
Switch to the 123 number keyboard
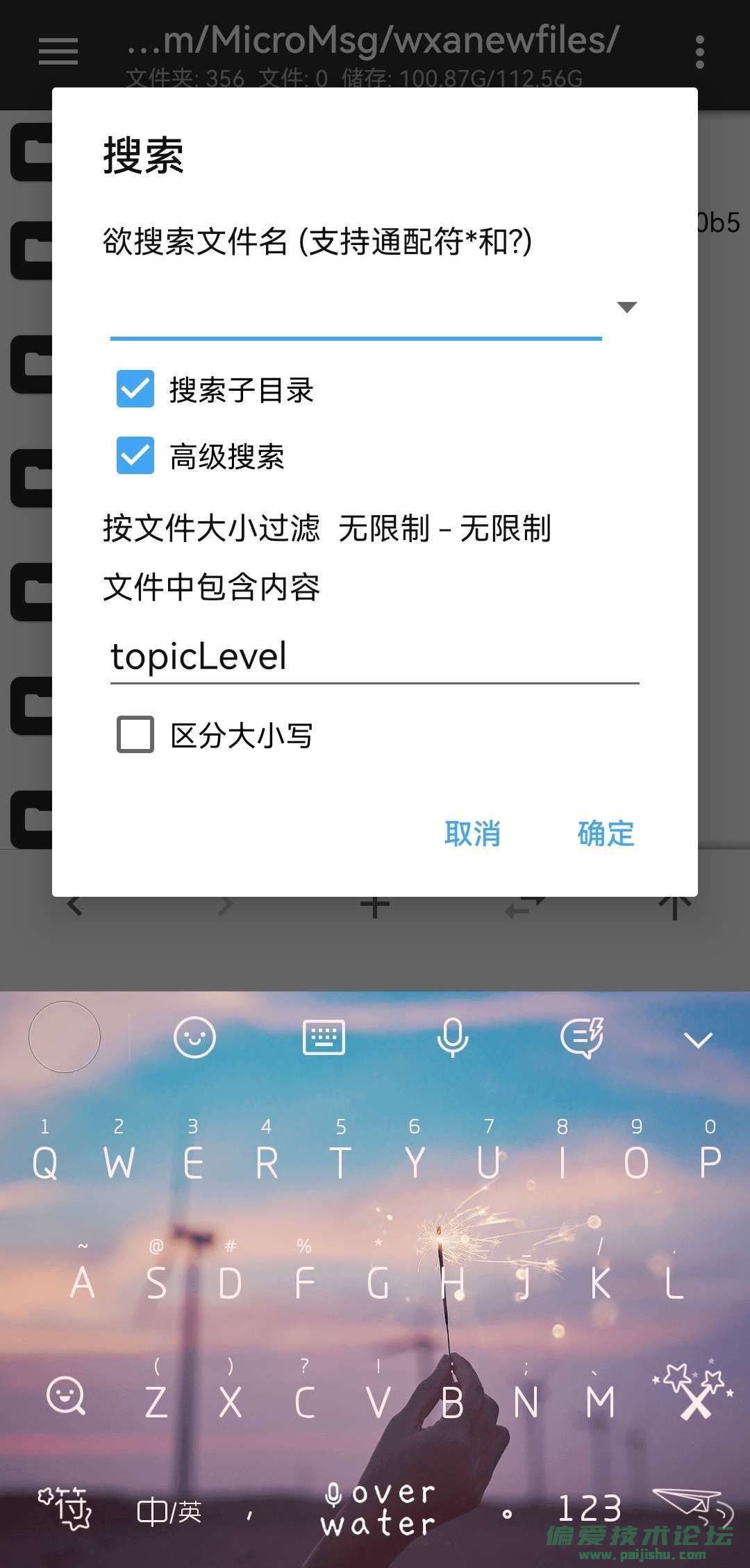(x=590, y=1510)
